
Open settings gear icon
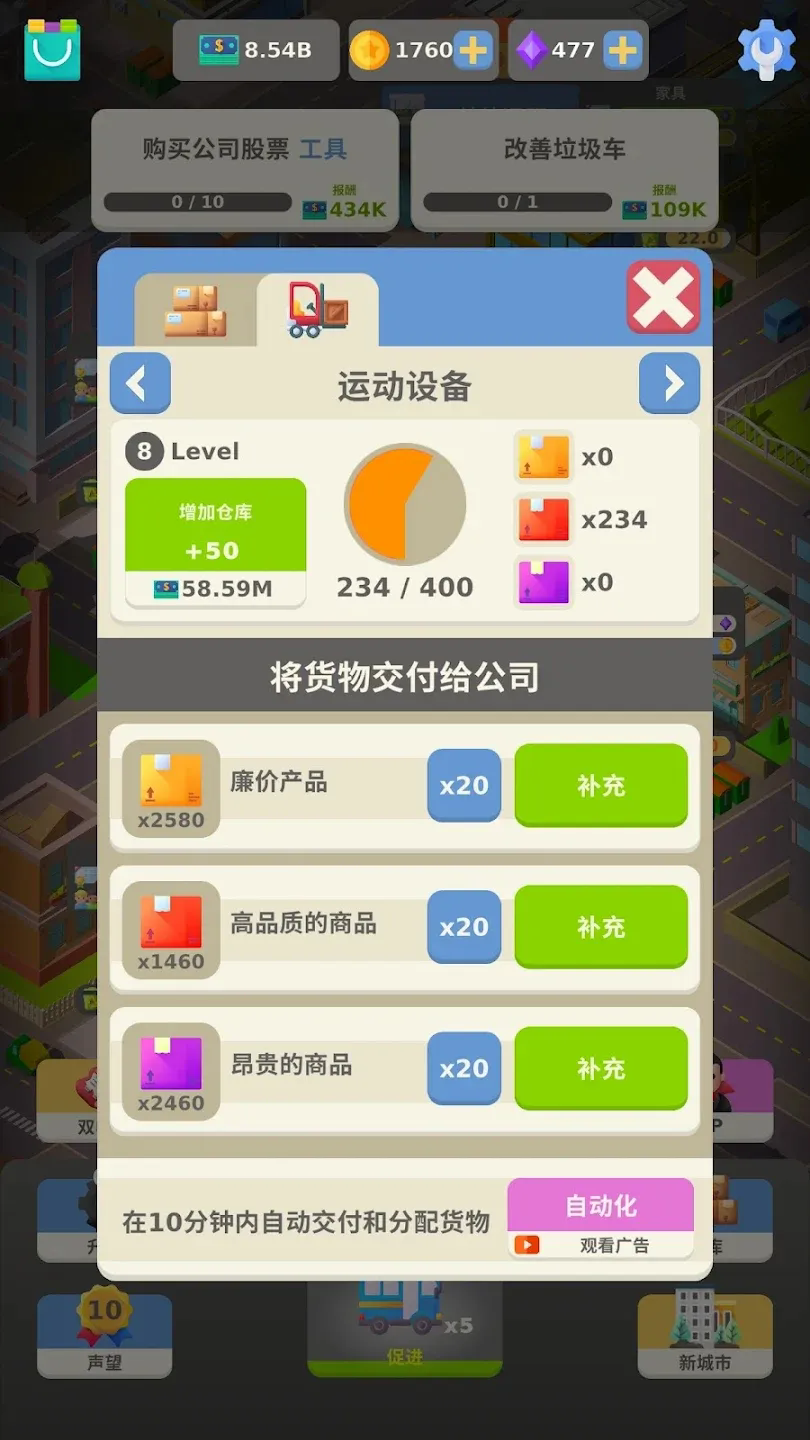766,50
